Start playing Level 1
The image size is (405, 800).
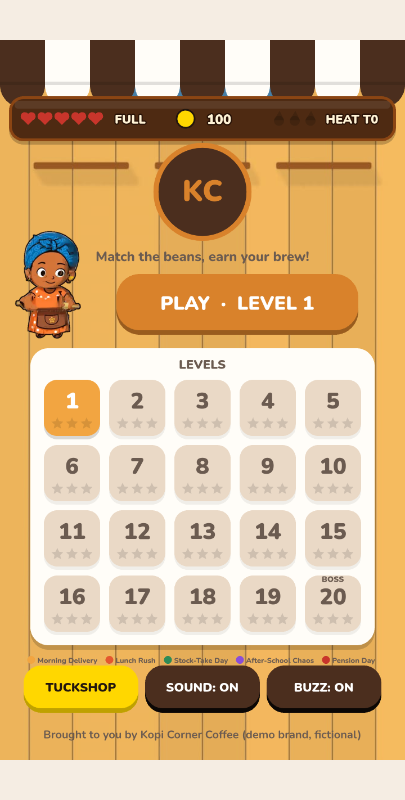point(237,303)
